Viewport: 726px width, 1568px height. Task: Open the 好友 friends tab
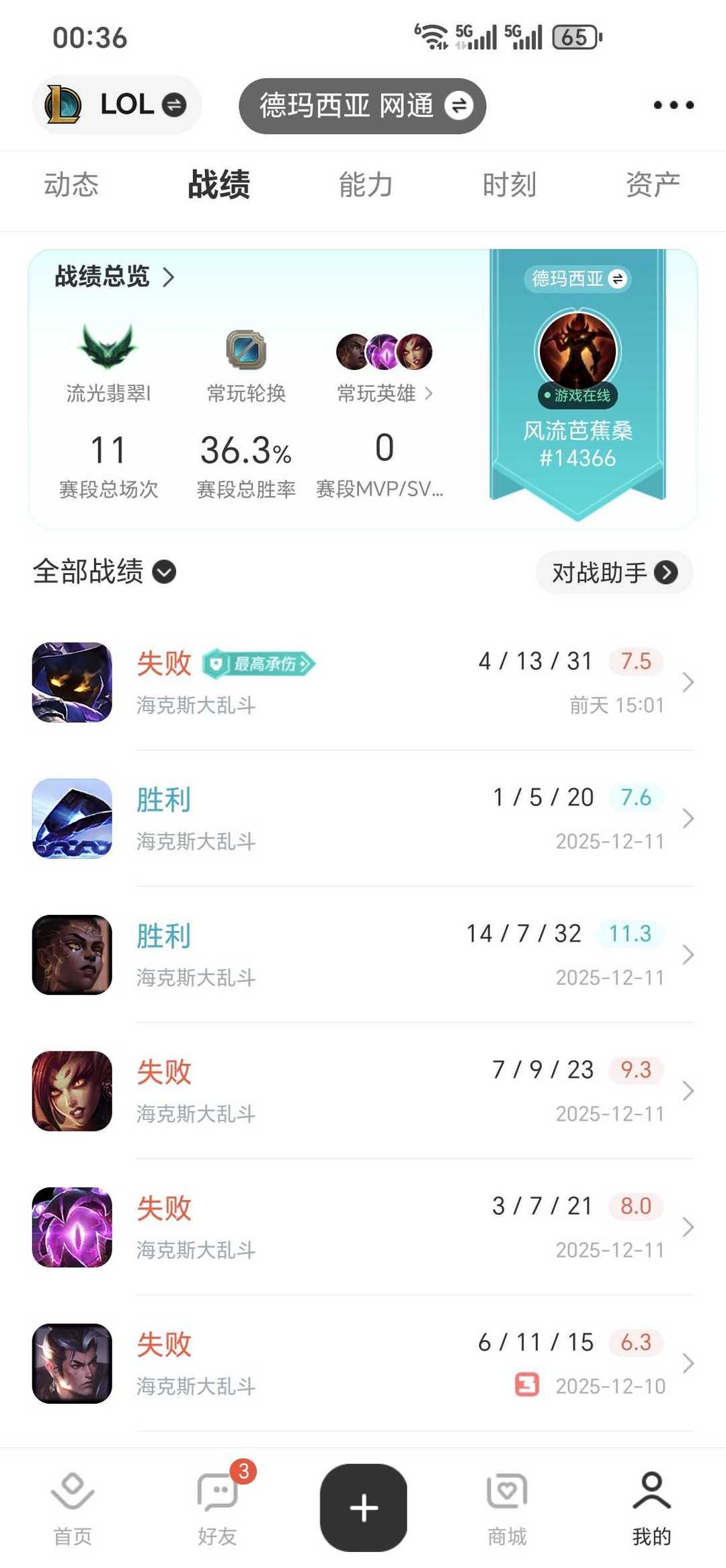(217, 1509)
